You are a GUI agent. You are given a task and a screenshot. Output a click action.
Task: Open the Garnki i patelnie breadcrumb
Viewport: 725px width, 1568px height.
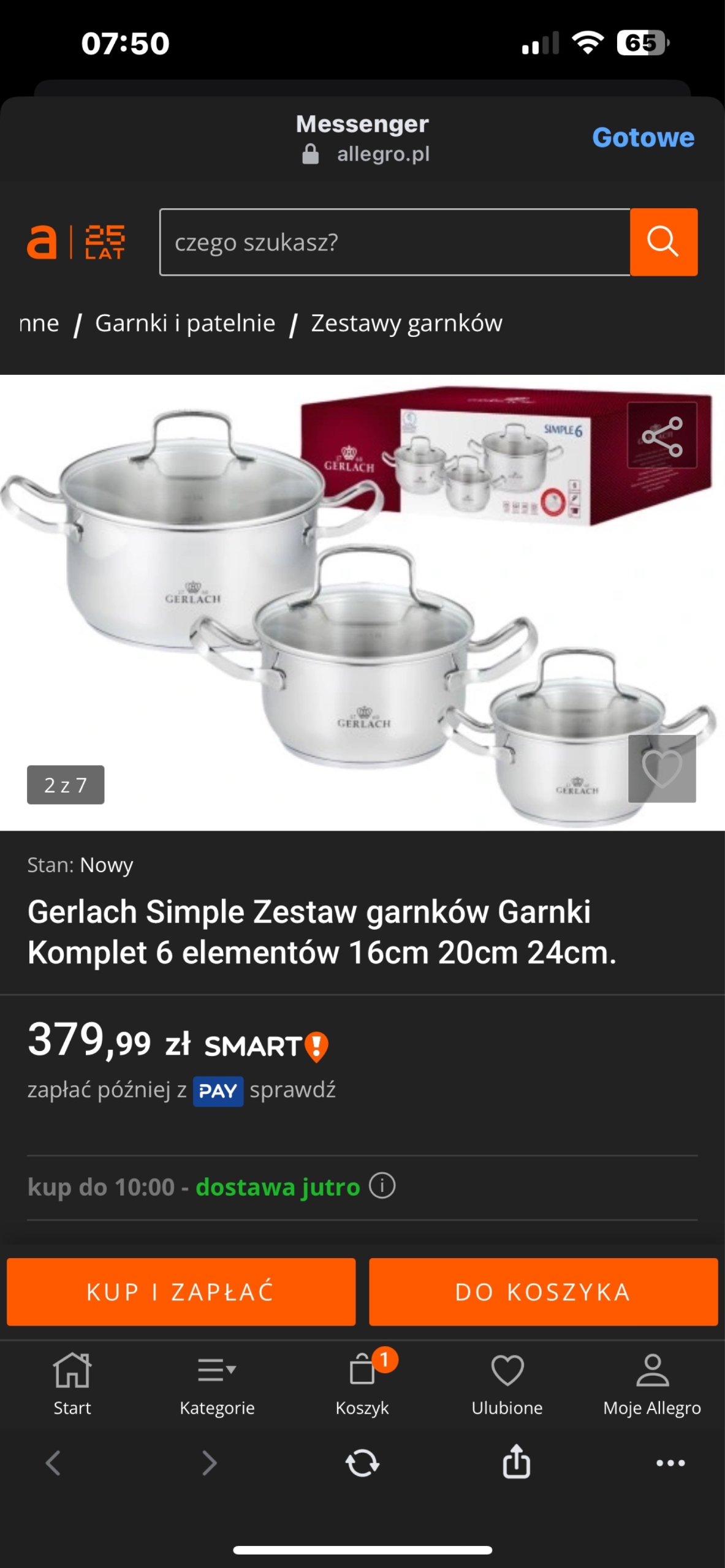pyautogui.click(x=185, y=323)
